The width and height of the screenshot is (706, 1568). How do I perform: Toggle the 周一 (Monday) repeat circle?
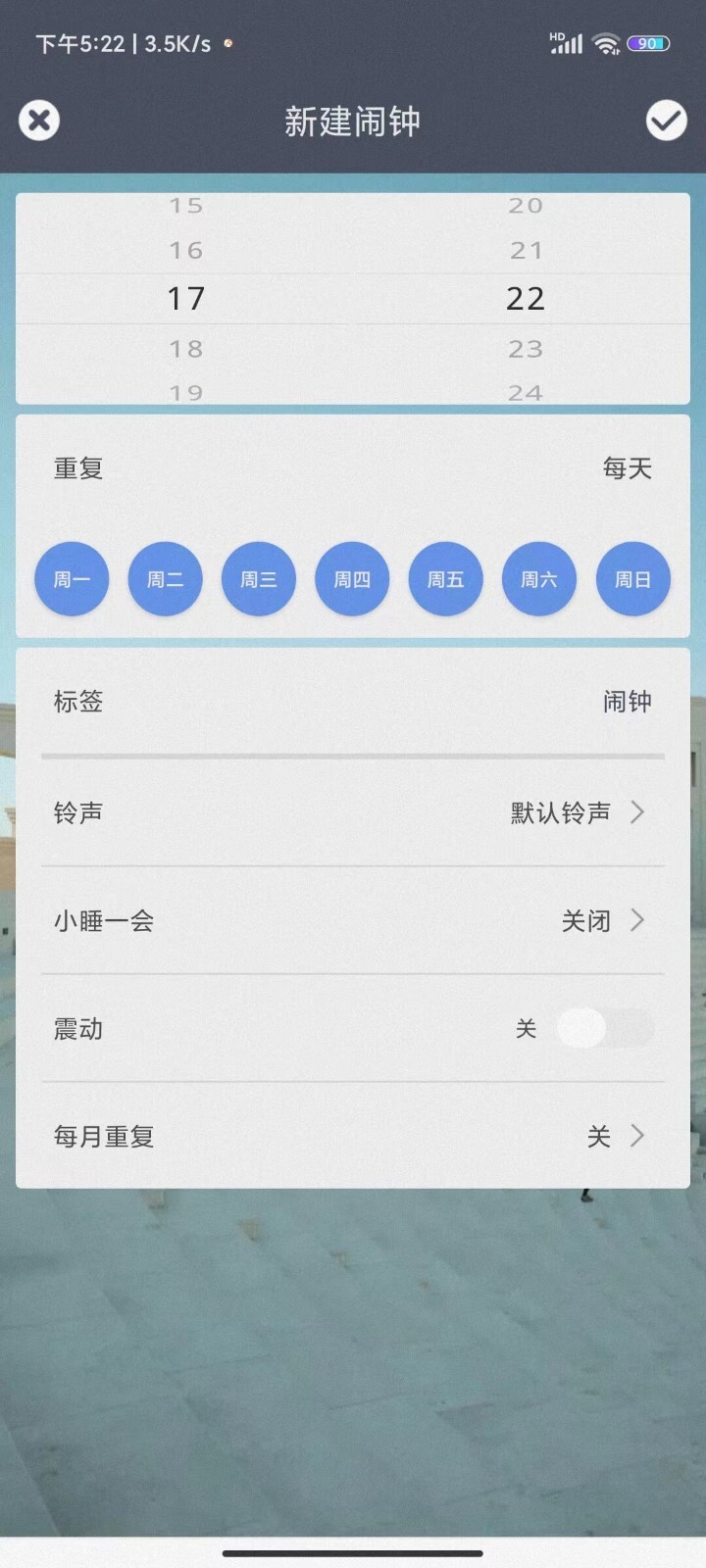(x=72, y=579)
